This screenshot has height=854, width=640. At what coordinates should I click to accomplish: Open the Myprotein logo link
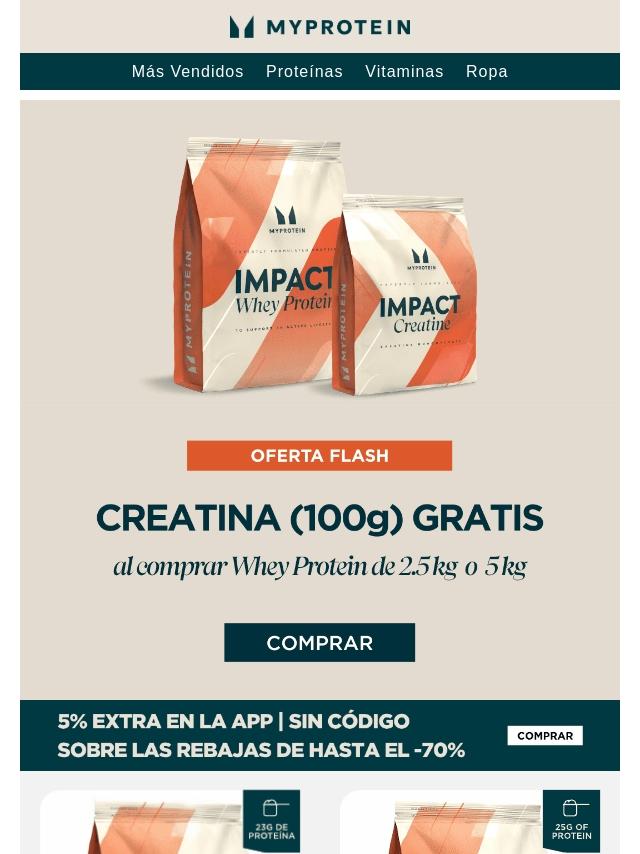pyautogui.click(x=320, y=27)
